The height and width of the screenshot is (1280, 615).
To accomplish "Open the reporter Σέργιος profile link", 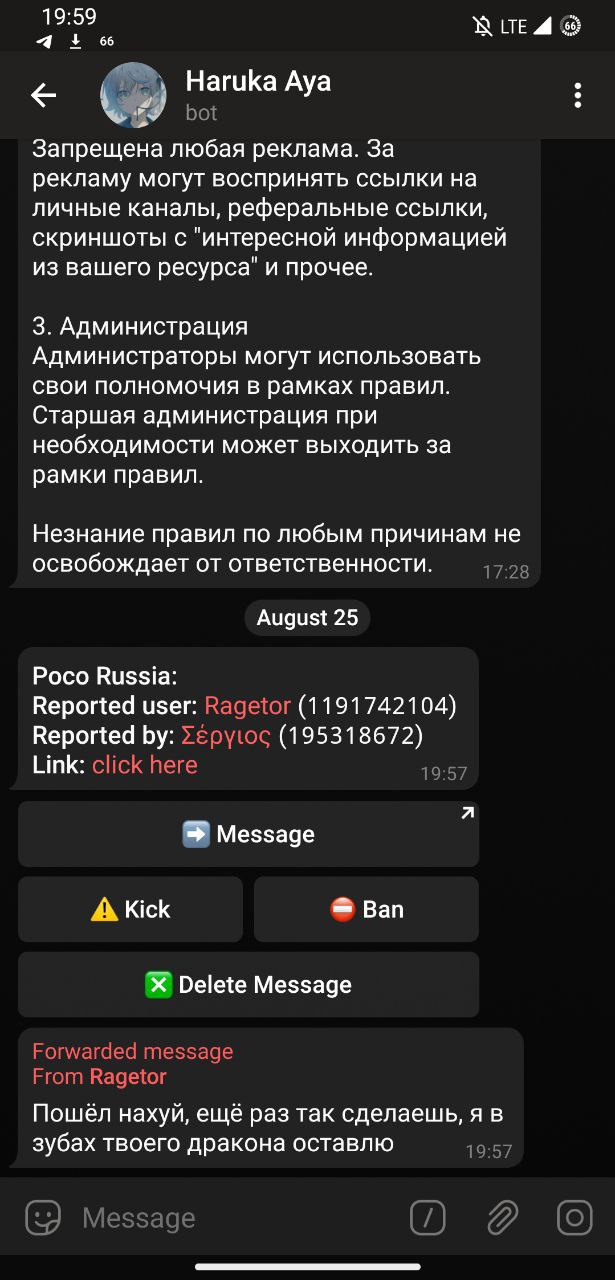I will [x=225, y=736].
